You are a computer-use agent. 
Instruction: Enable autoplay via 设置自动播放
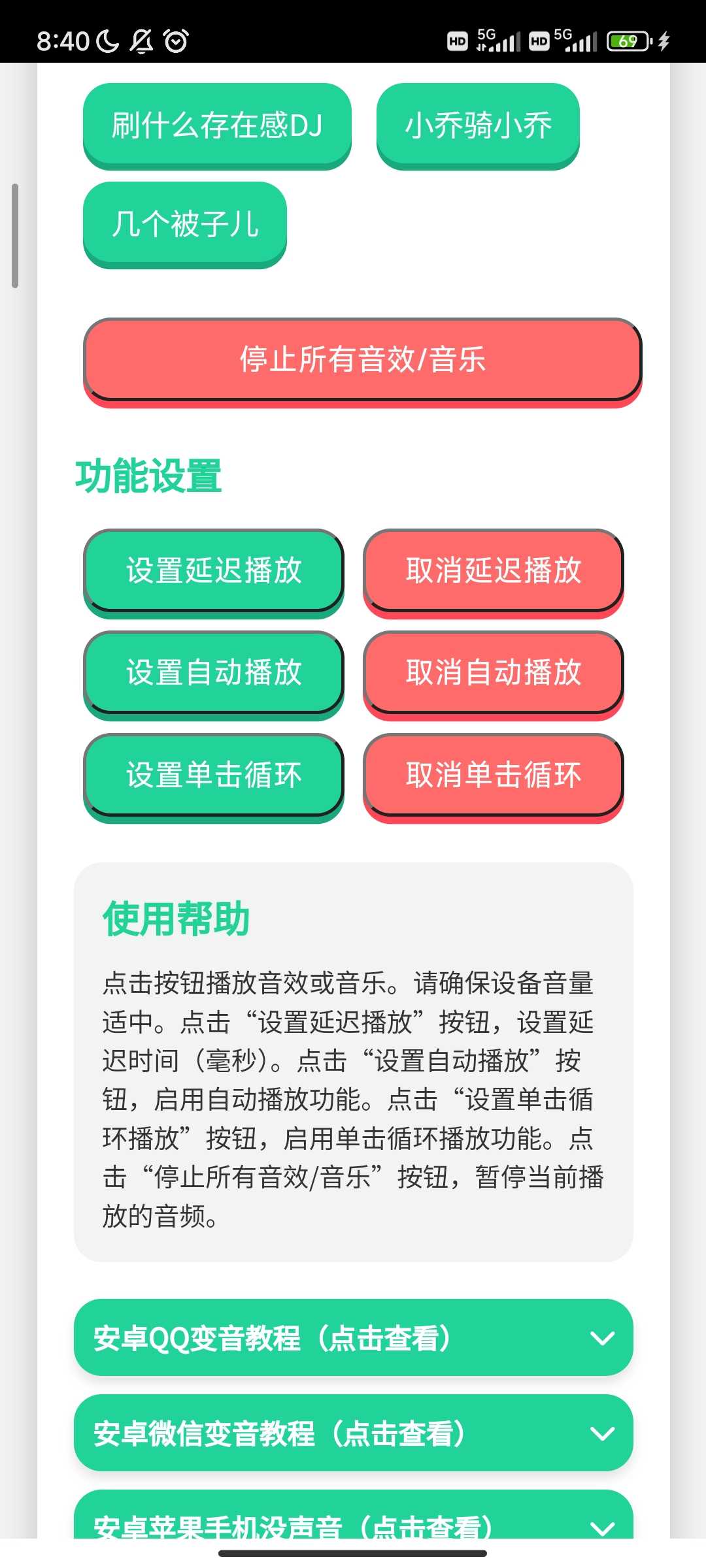tap(214, 672)
